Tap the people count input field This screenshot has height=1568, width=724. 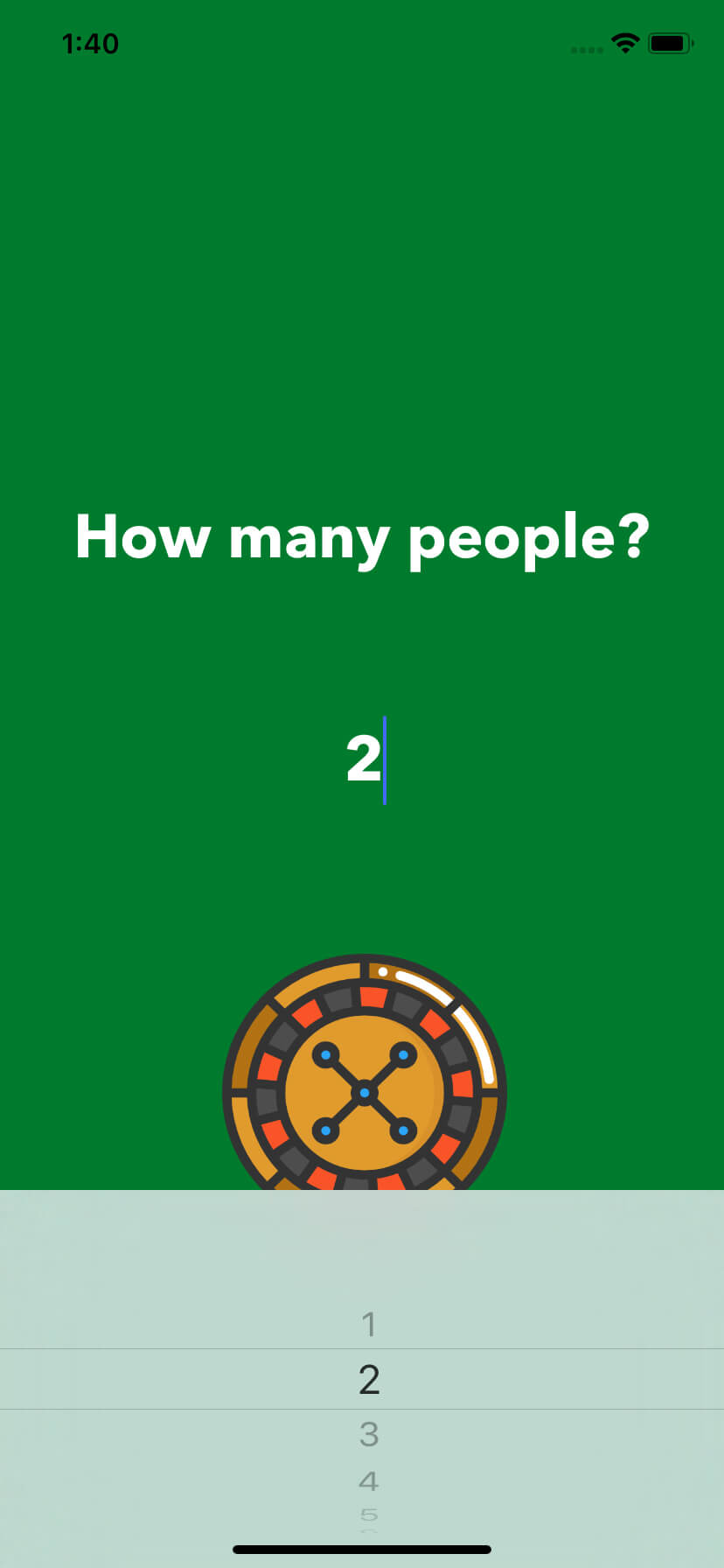tap(364, 759)
